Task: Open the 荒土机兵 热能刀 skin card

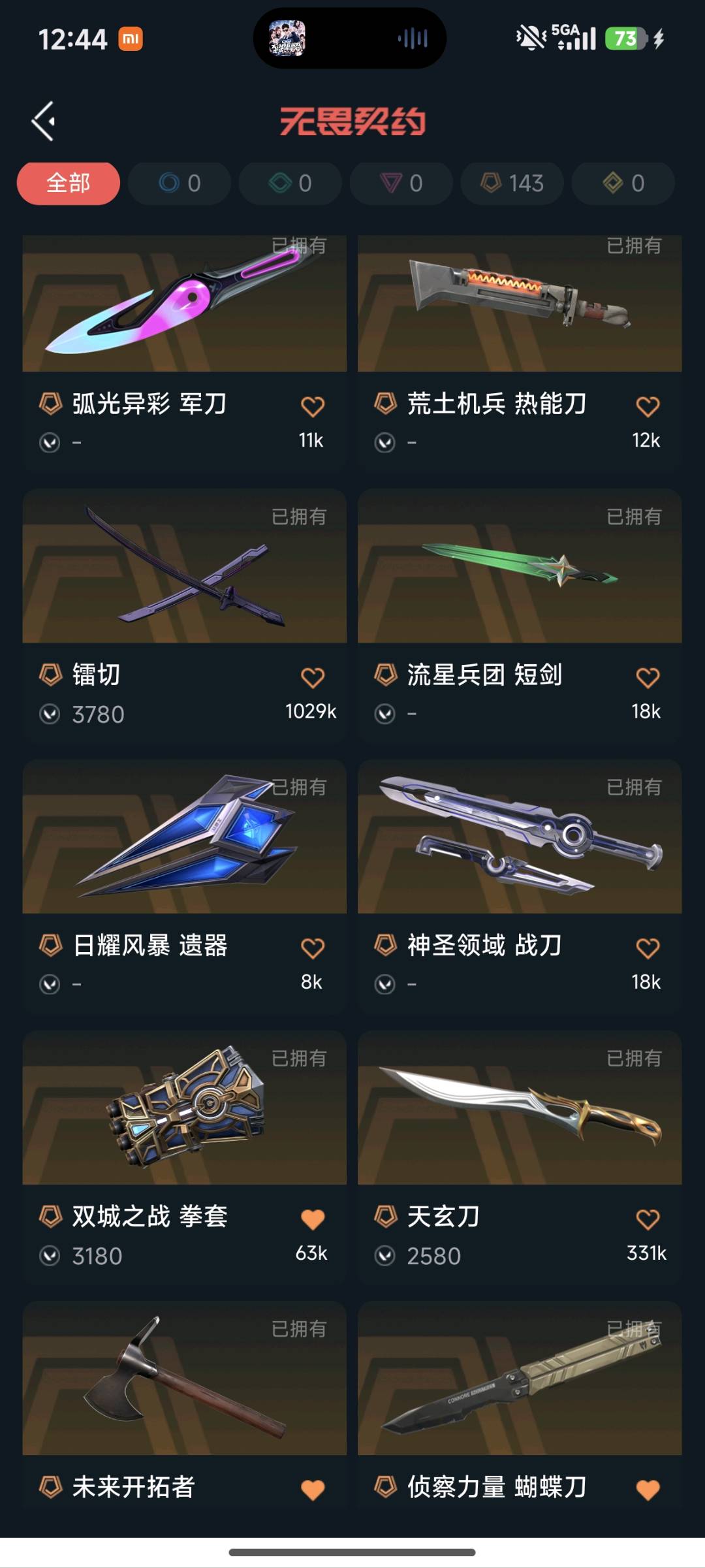Action: coord(520,307)
